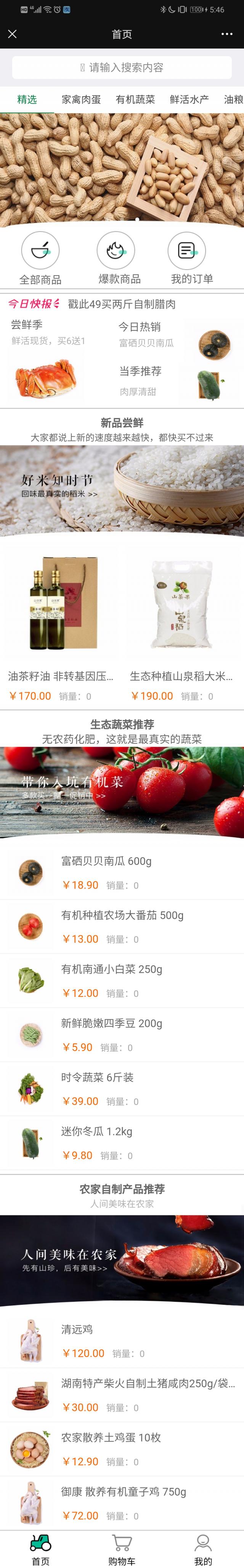
Task: Tap the search box 请输入搜索内容
Action: (x=122, y=67)
